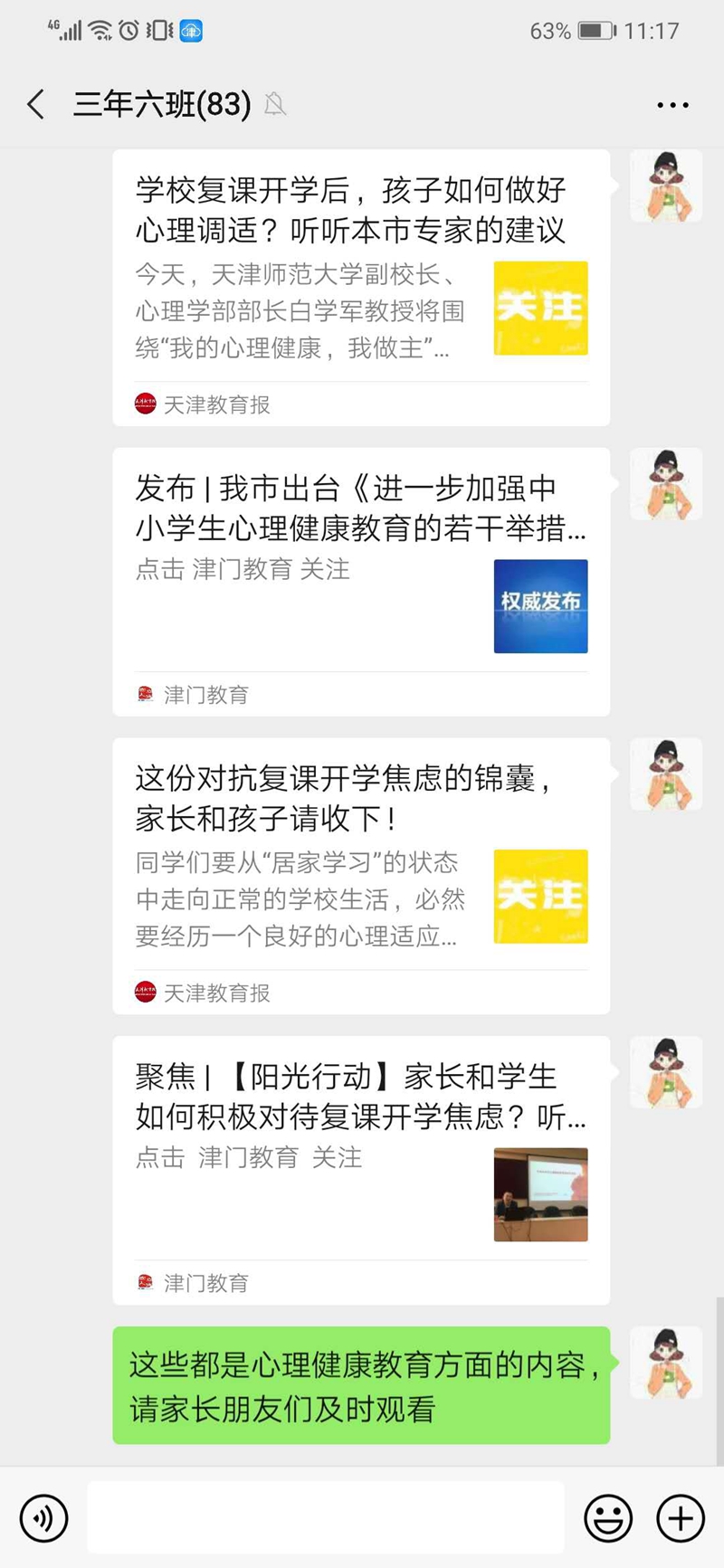Go back from the 三年六班 chat
724x1568 pixels.
[x=36, y=105]
